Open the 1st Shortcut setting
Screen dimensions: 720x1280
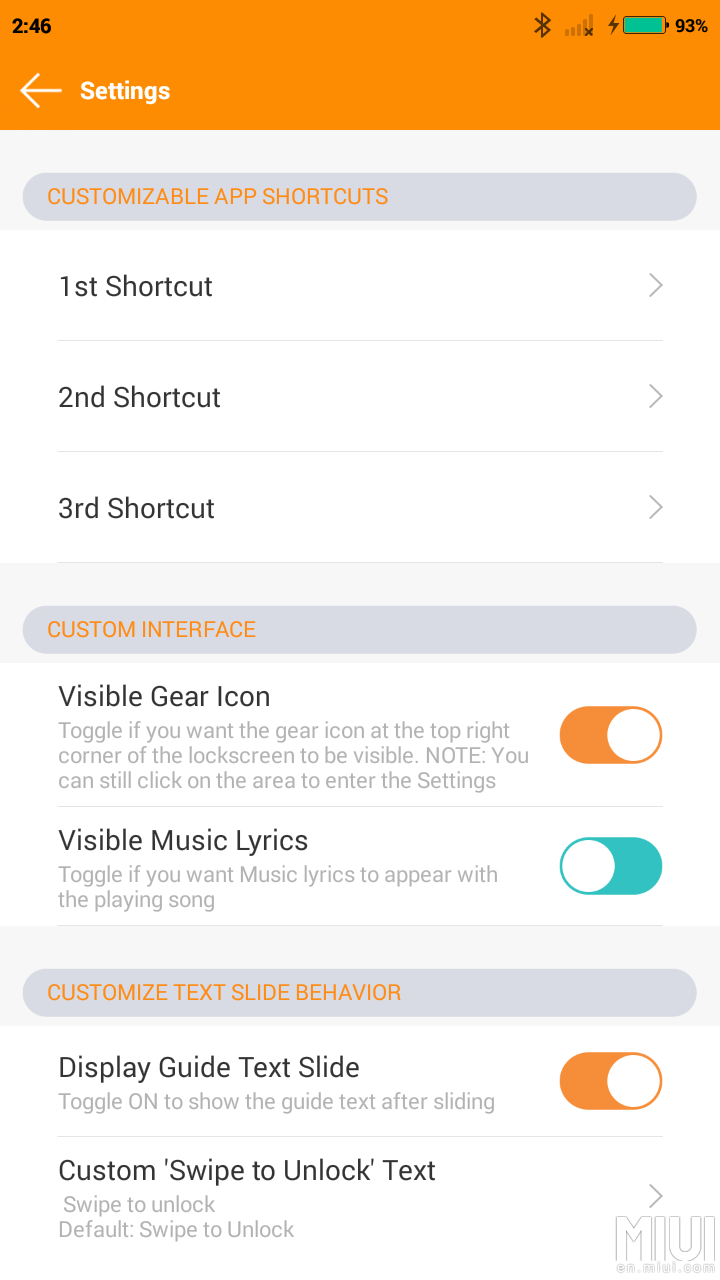(360, 286)
